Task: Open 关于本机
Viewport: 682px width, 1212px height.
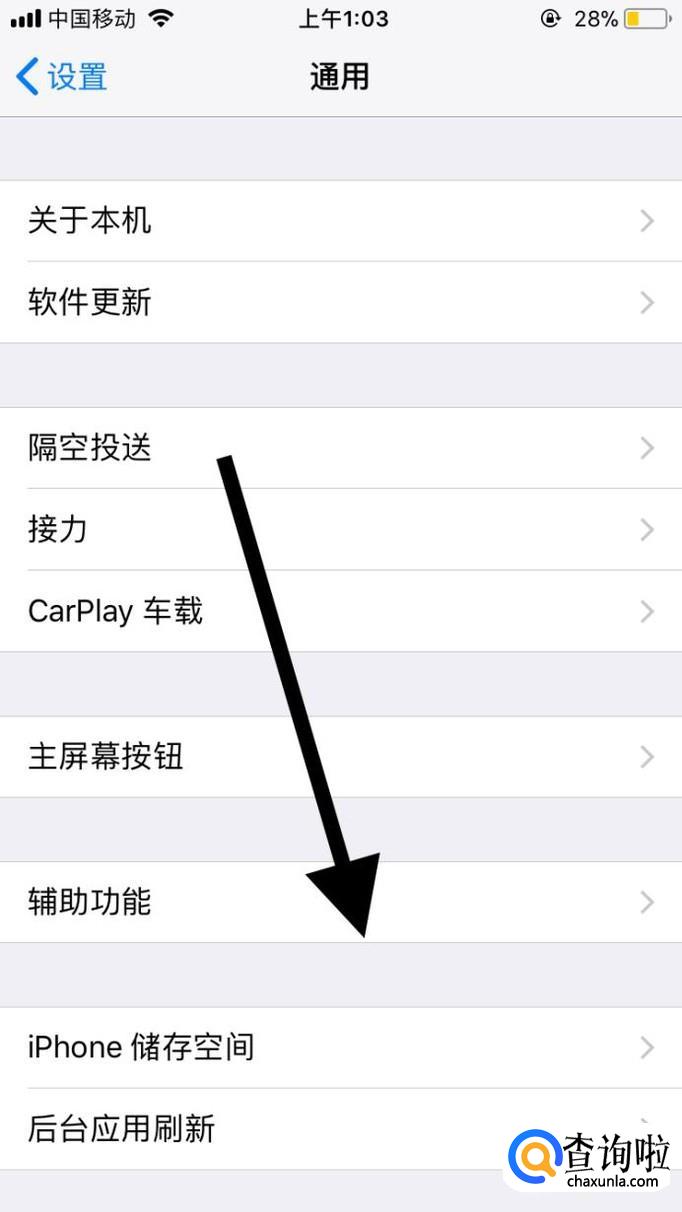Action: (x=340, y=221)
